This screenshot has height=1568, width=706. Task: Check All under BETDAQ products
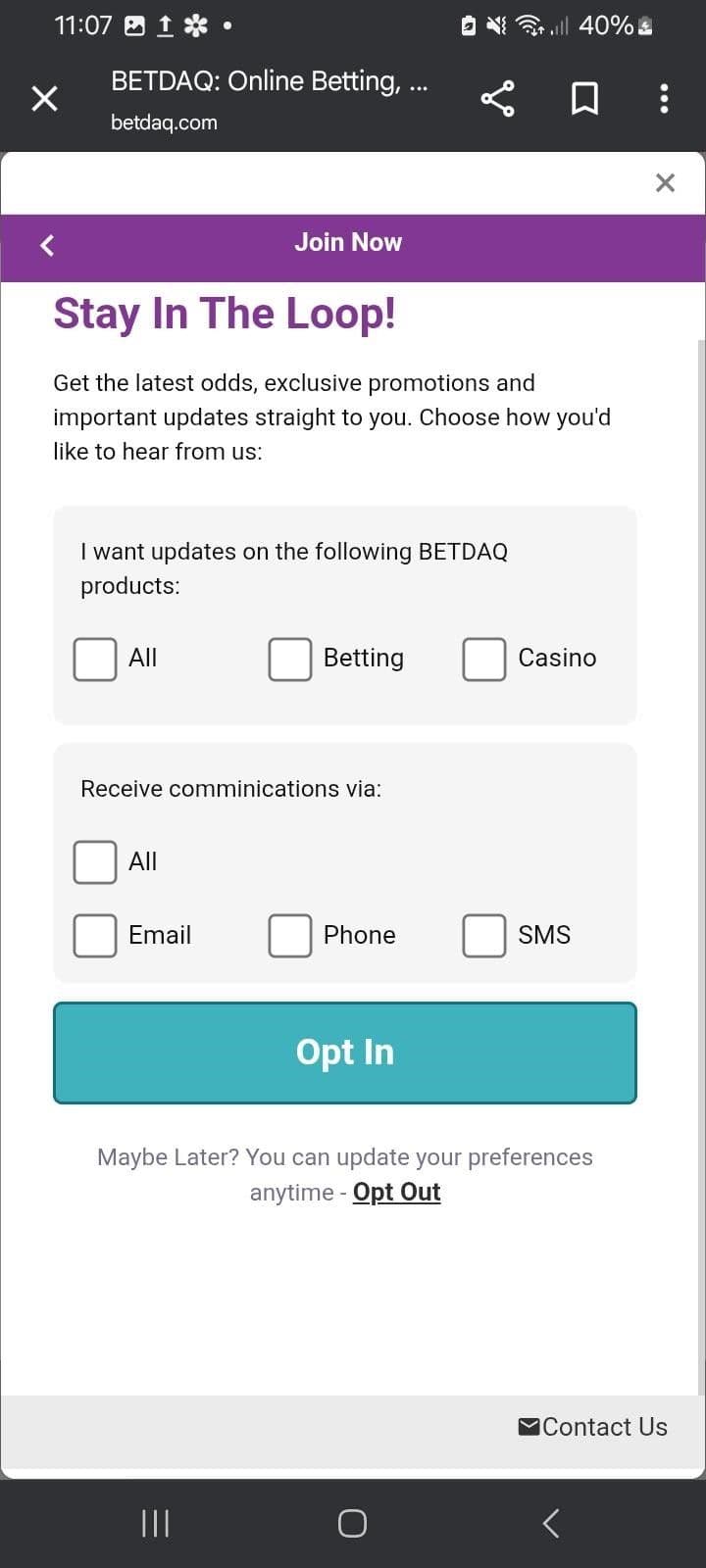coord(95,660)
